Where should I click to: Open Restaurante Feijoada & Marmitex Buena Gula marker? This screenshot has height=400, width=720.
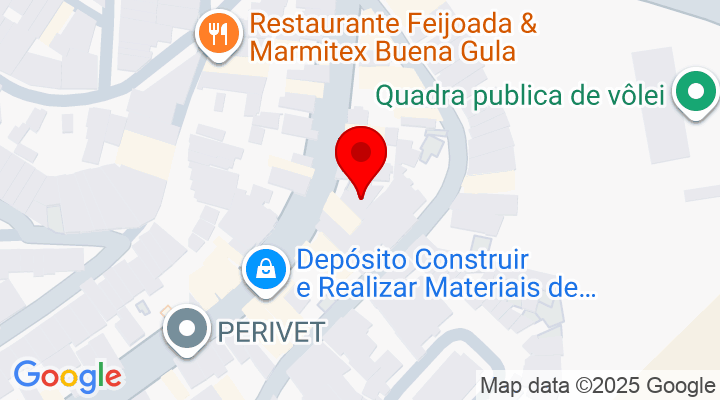pos(216,35)
